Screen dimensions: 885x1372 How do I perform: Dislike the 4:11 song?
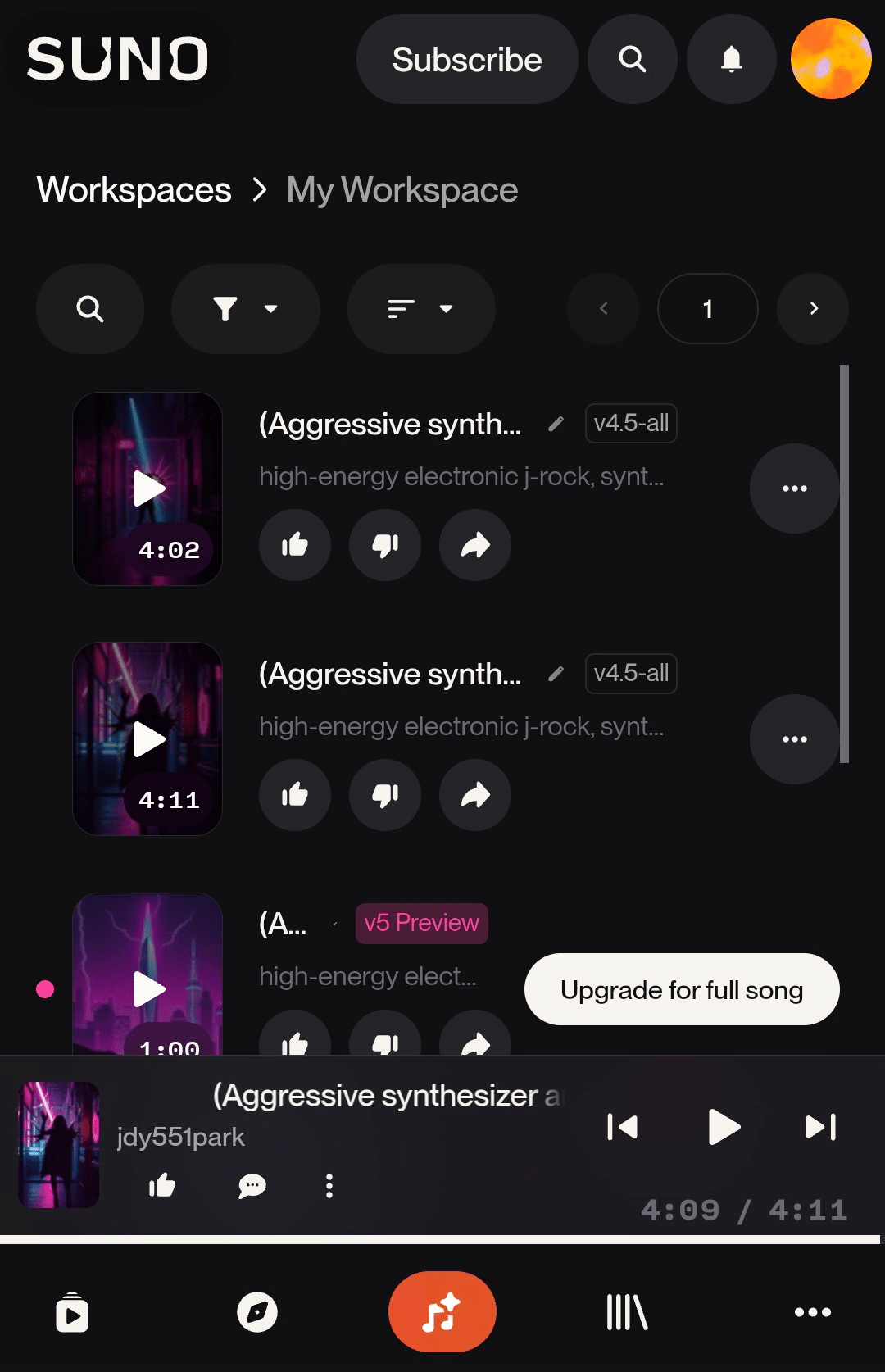click(x=385, y=794)
